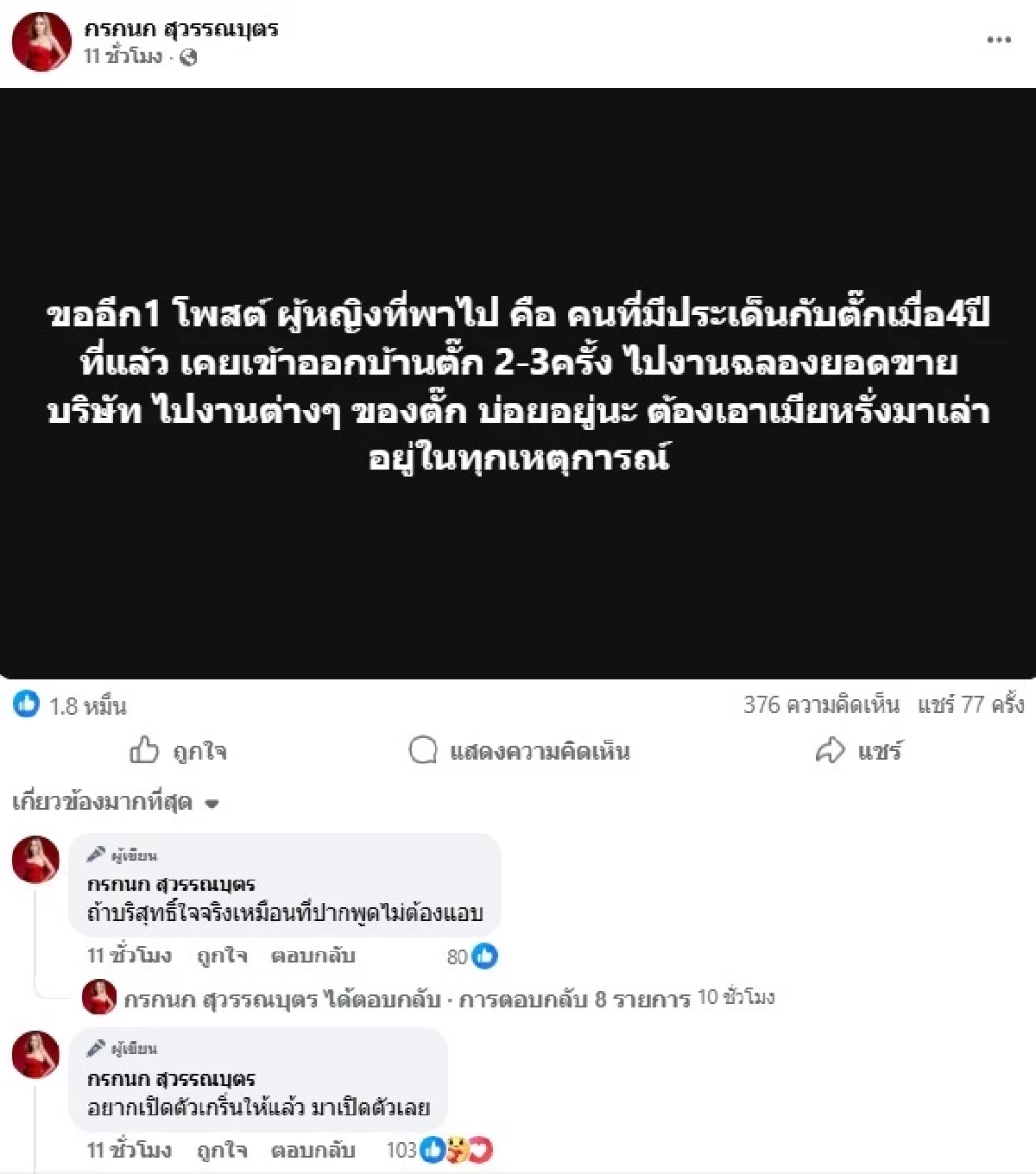Viewport: 1036px width, 1174px height.
Task: Click ตอบกลับ to reply to the first comment
Action: coord(313,956)
